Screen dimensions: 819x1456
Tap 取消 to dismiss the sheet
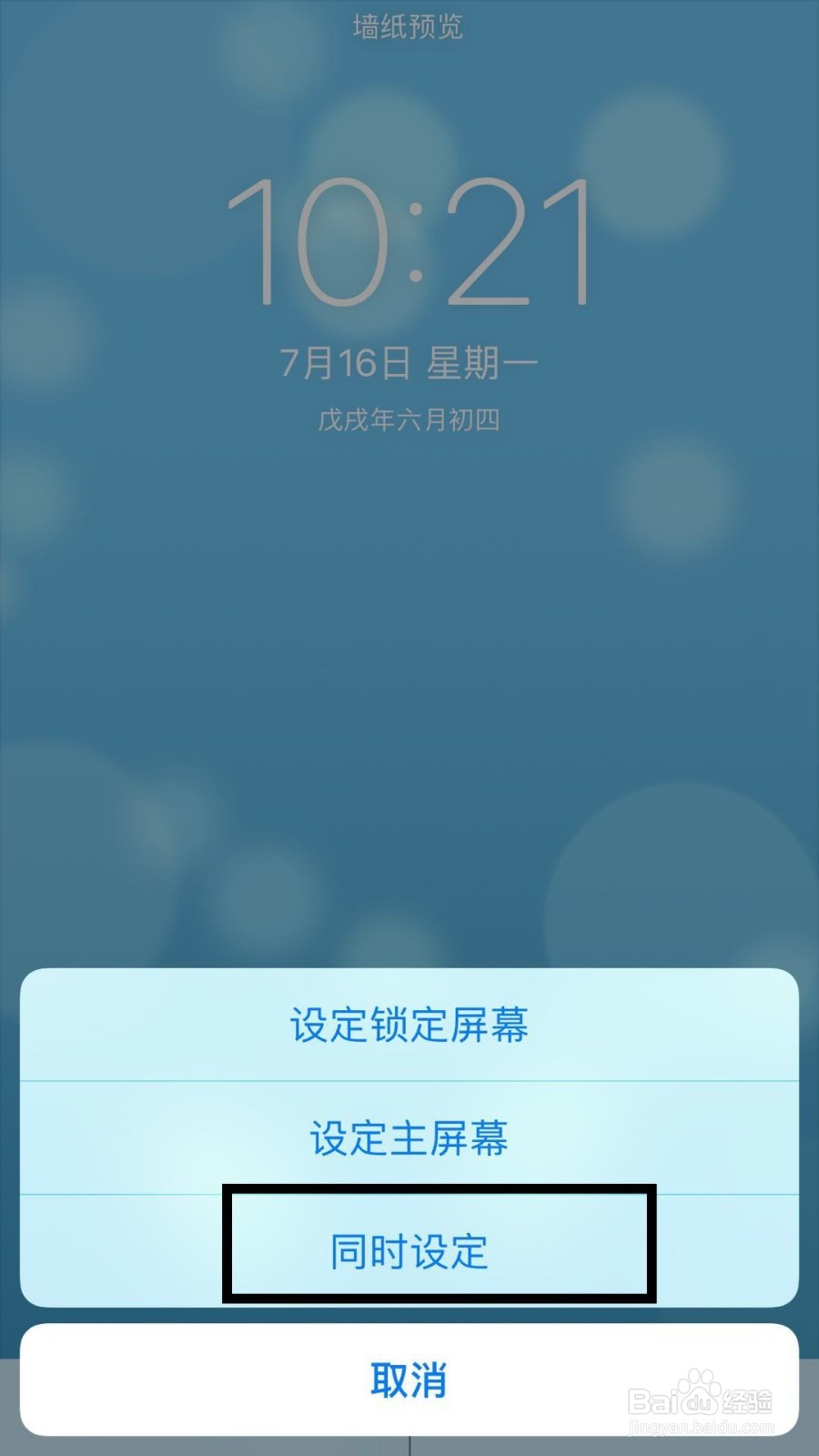[409, 1380]
